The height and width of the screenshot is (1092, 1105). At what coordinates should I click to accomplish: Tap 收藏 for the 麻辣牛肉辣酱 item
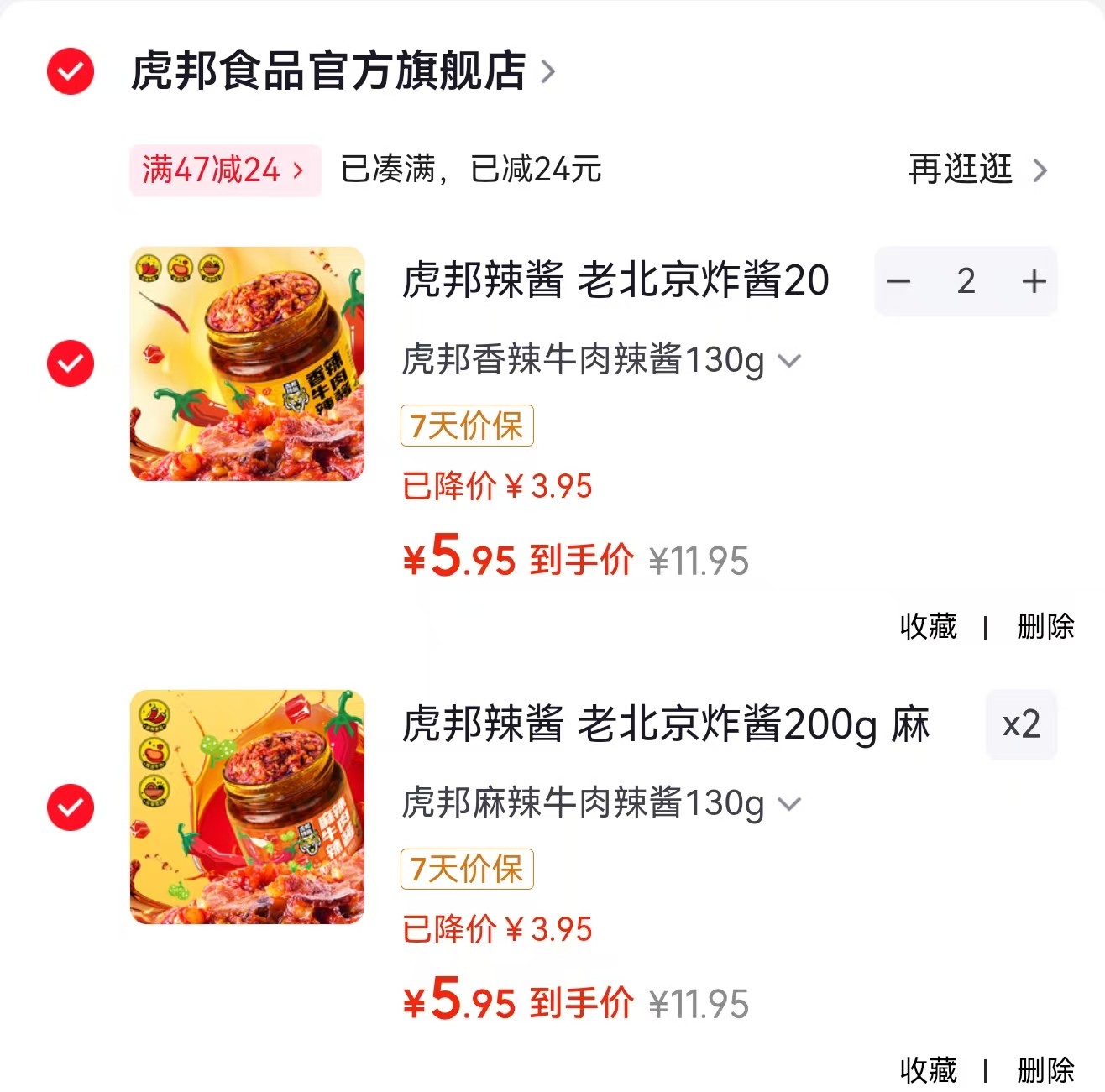(x=928, y=1070)
